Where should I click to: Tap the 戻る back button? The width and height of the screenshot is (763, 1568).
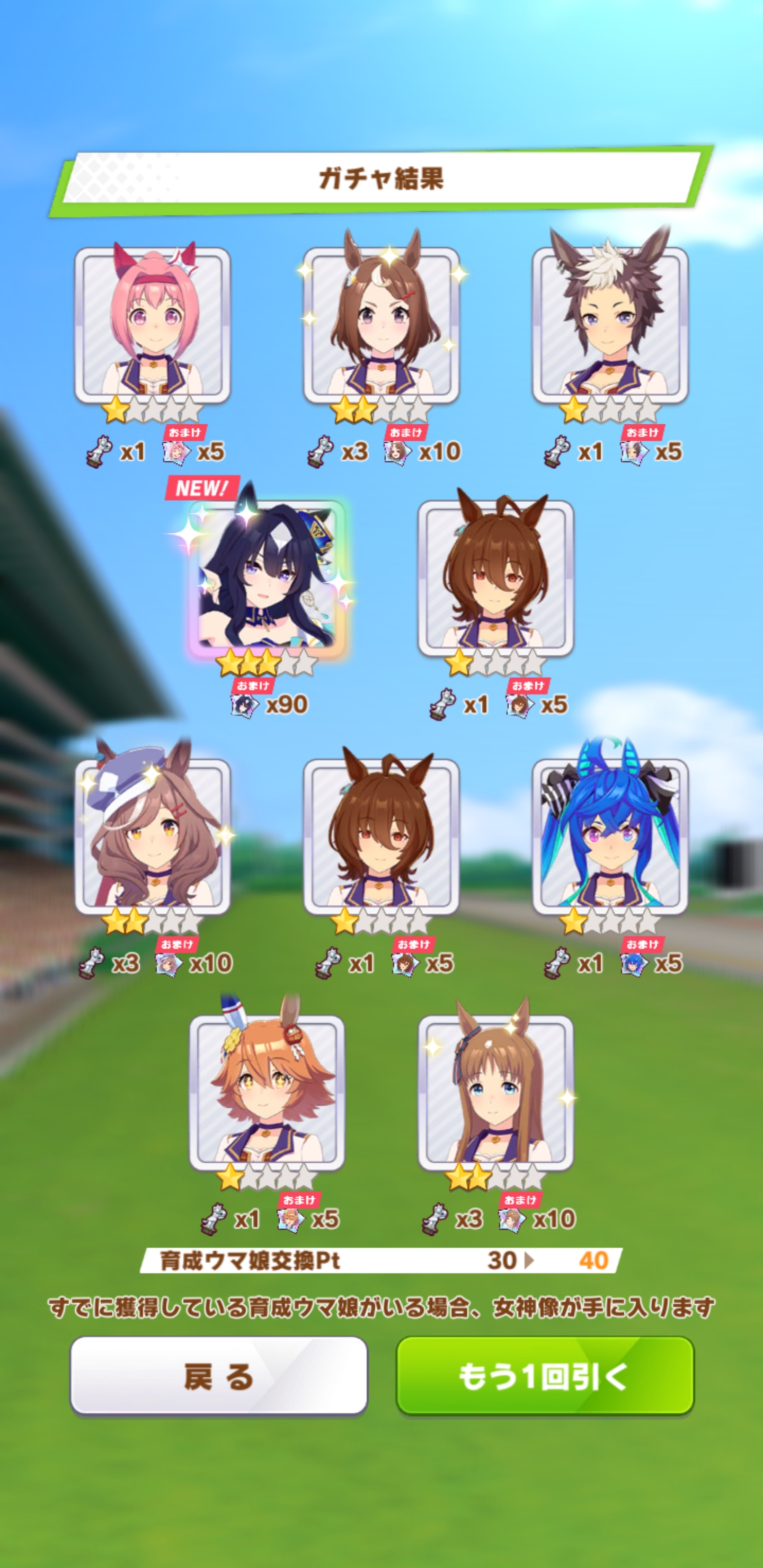pos(219,1375)
